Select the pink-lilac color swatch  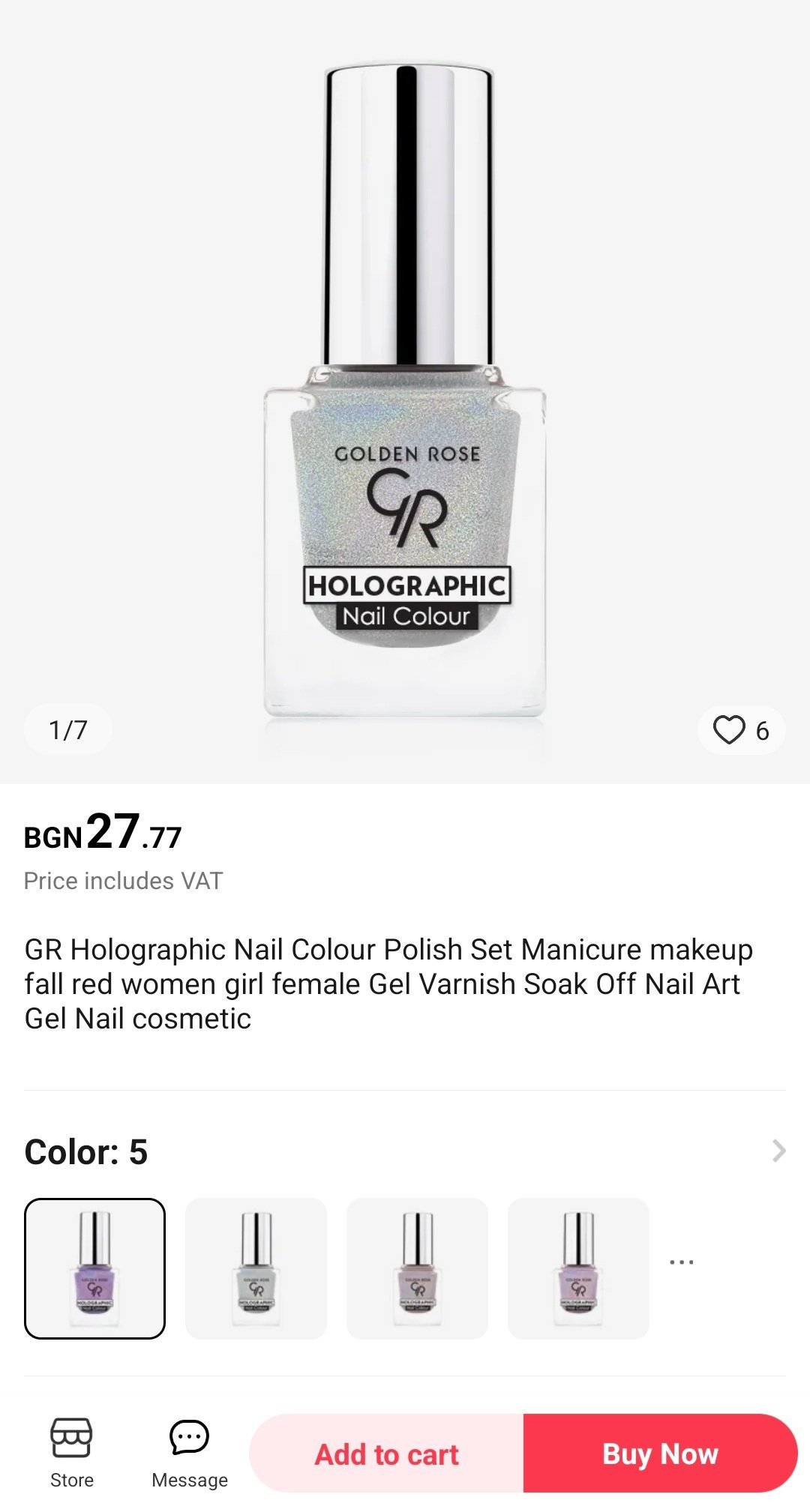[x=578, y=1268]
